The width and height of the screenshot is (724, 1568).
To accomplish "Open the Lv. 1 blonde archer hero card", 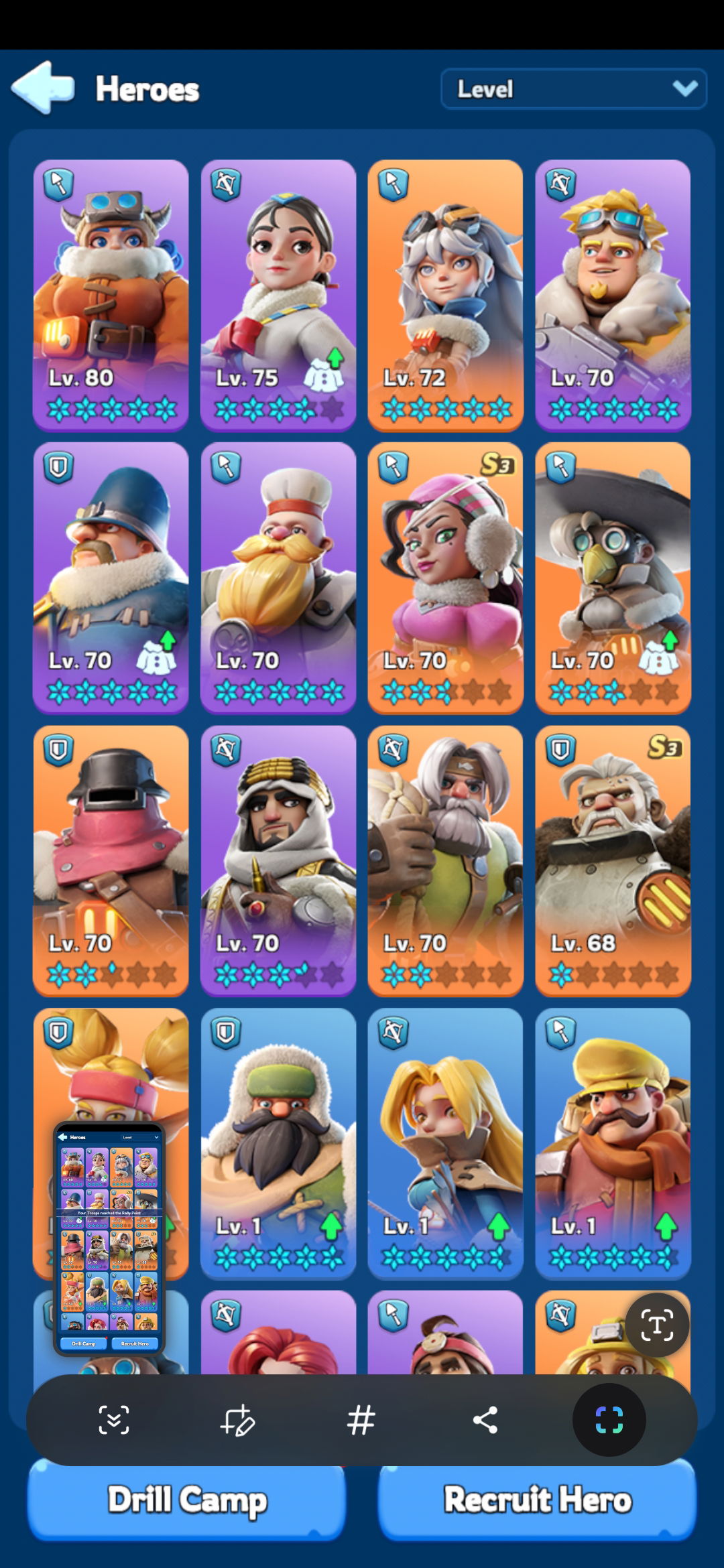I will pos(445,1144).
